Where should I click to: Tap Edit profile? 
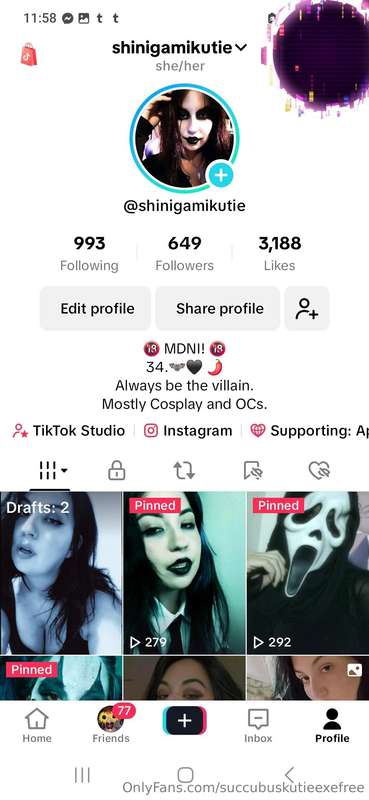tap(95, 308)
